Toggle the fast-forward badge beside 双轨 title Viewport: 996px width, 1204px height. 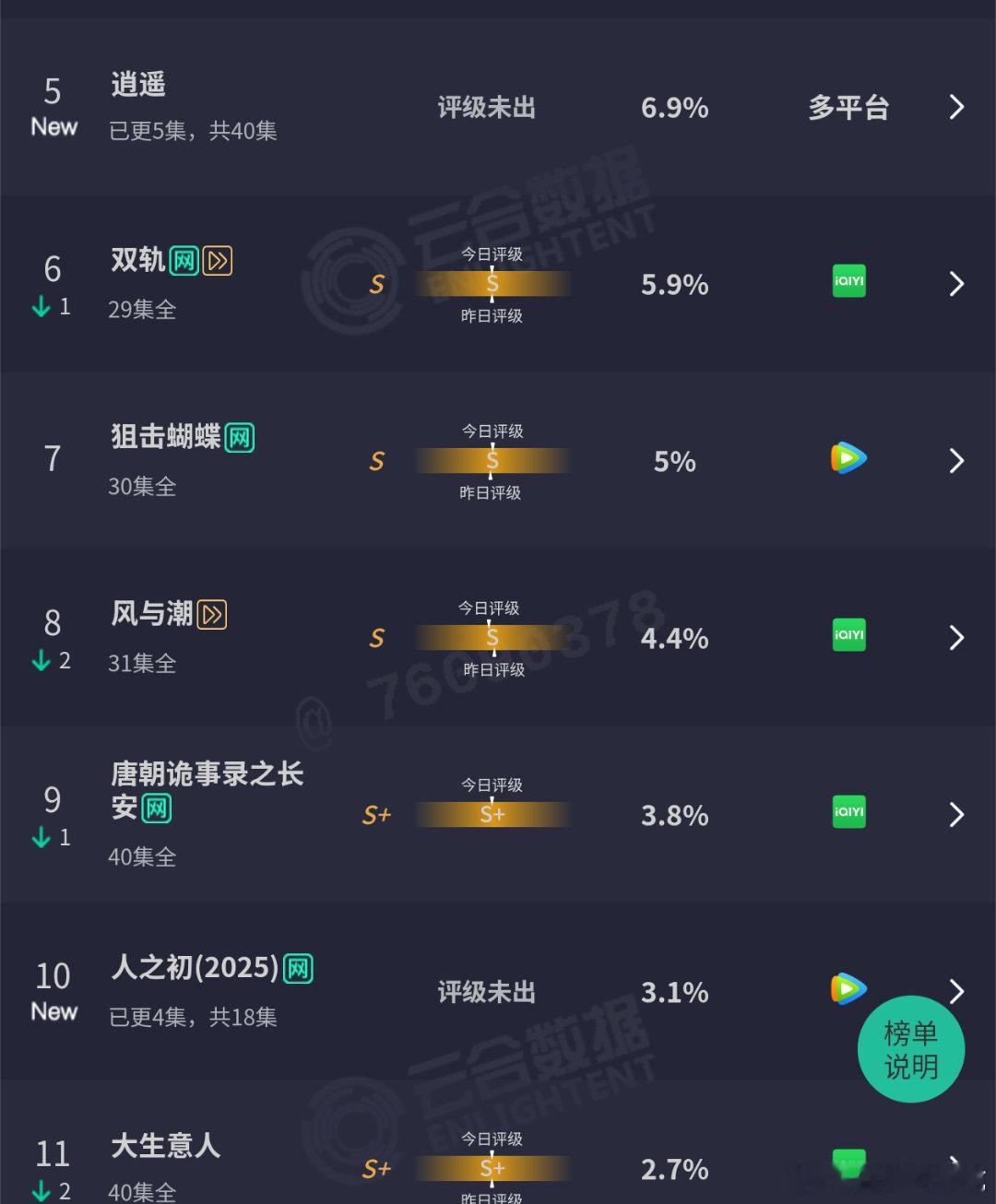(x=216, y=261)
